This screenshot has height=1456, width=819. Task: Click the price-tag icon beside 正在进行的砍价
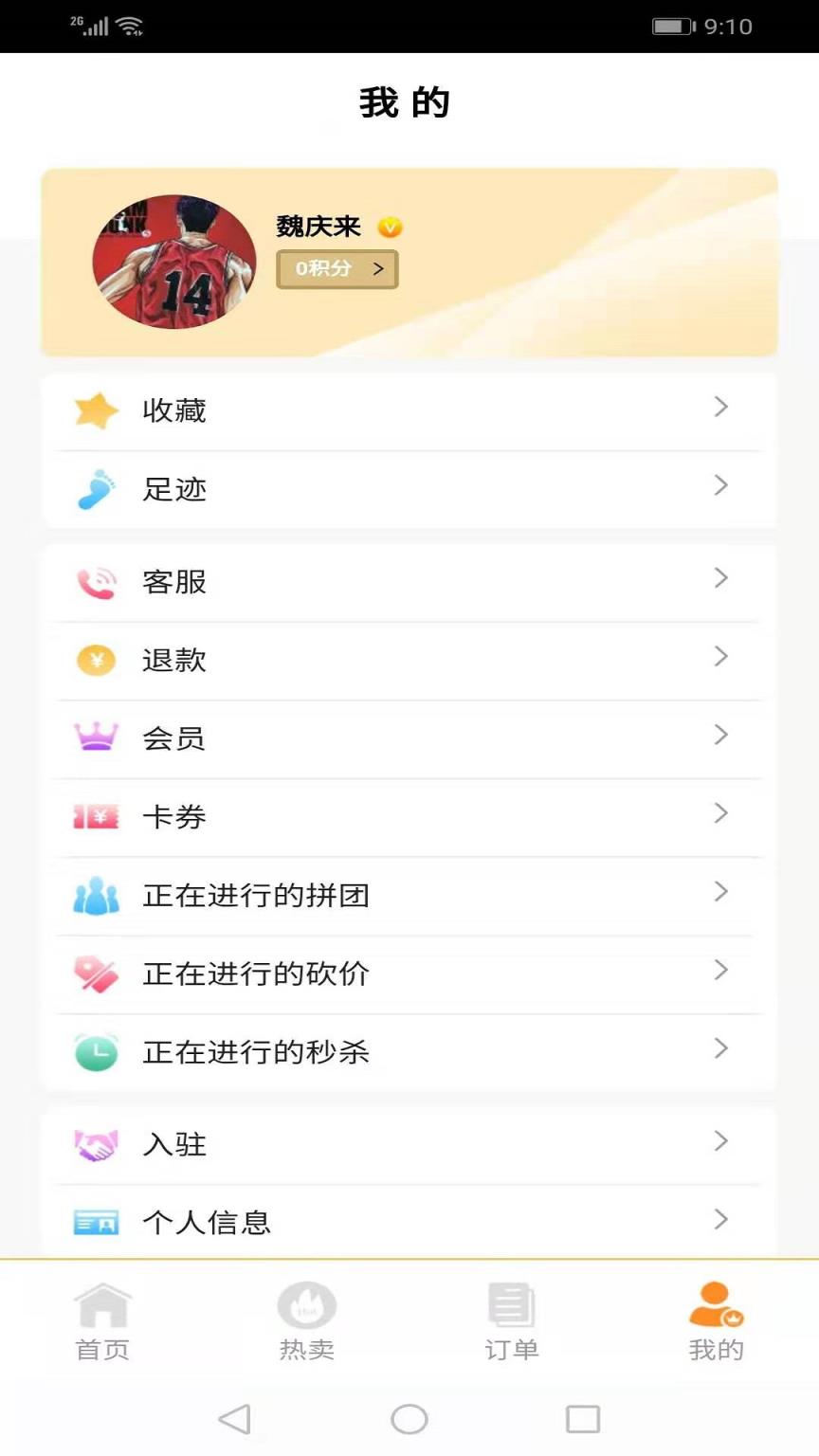pos(94,973)
